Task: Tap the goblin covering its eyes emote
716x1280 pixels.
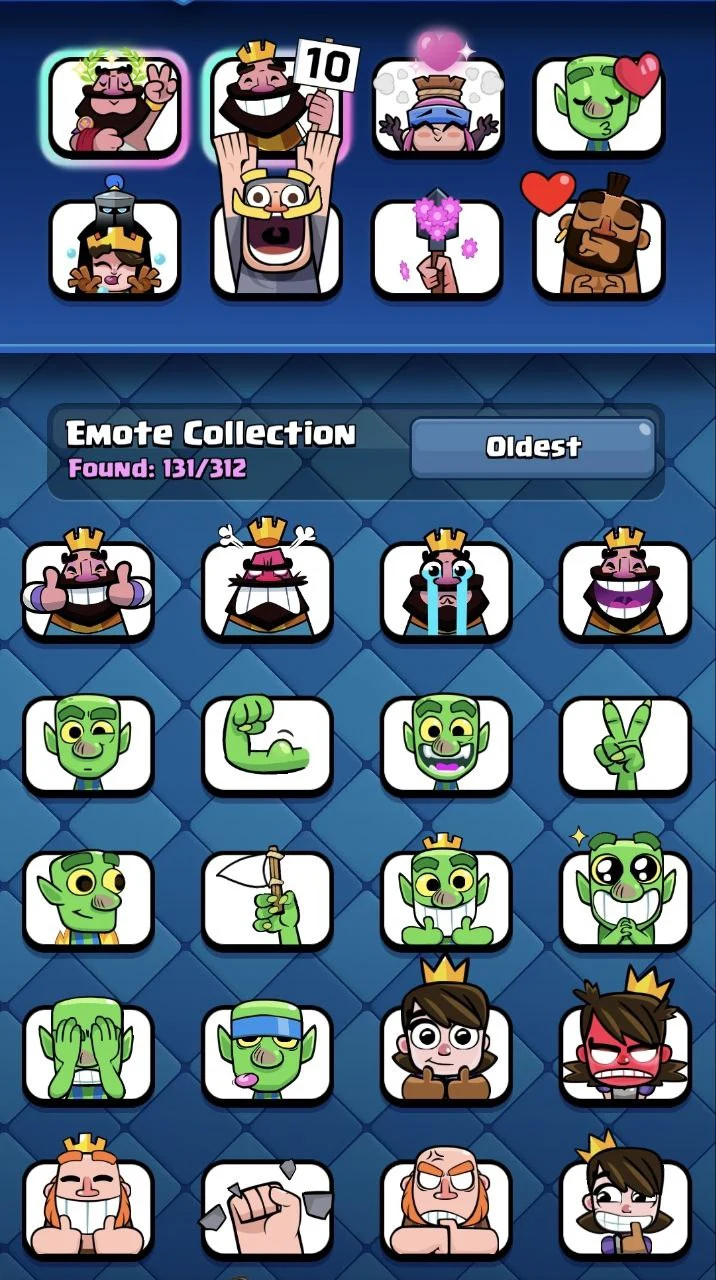Action: 88,1053
